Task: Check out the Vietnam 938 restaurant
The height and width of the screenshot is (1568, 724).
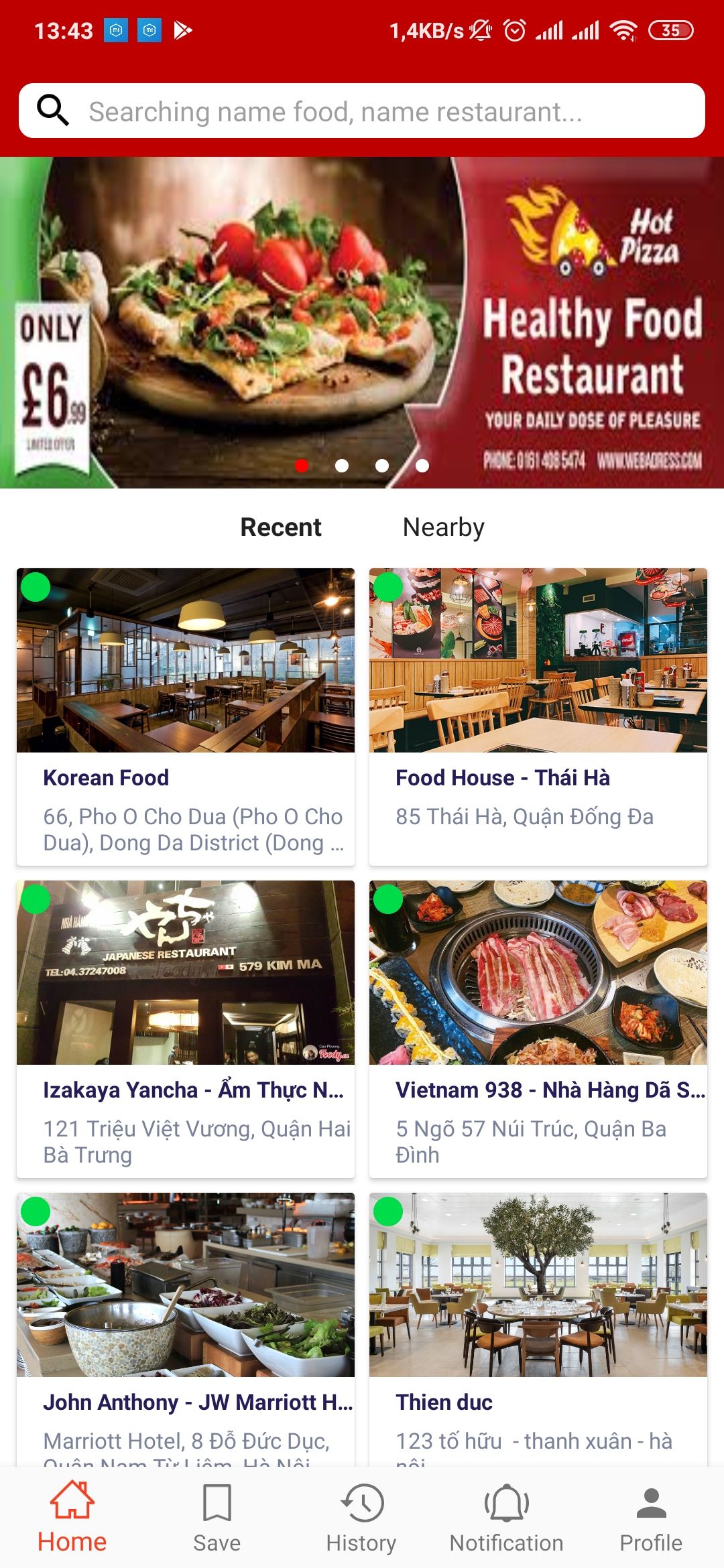Action: pos(538,1028)
